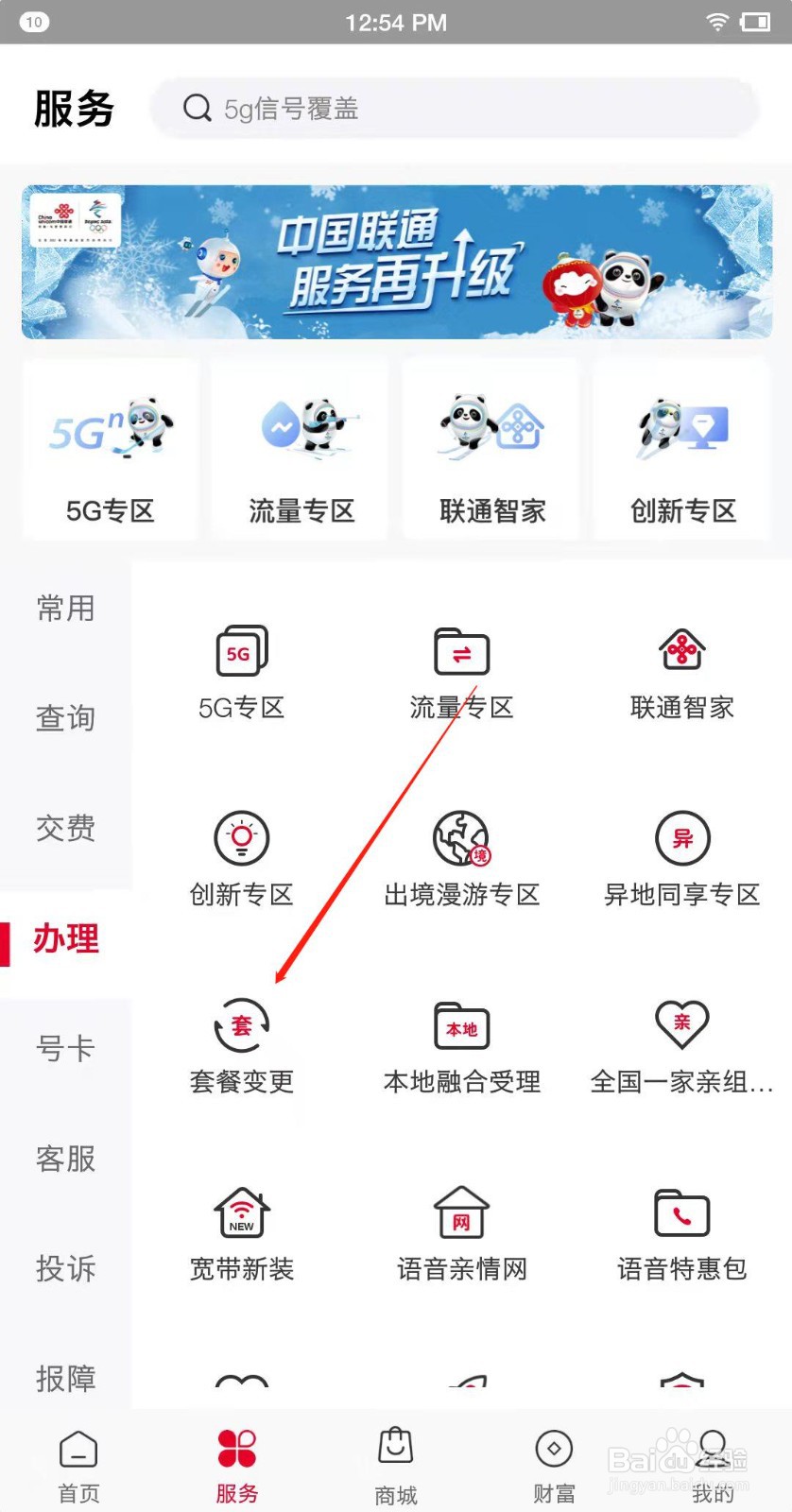The height and width of the screenshot is (1512, 792).
Task: Open the 交费 payment category
Action: tap(64, 829)
